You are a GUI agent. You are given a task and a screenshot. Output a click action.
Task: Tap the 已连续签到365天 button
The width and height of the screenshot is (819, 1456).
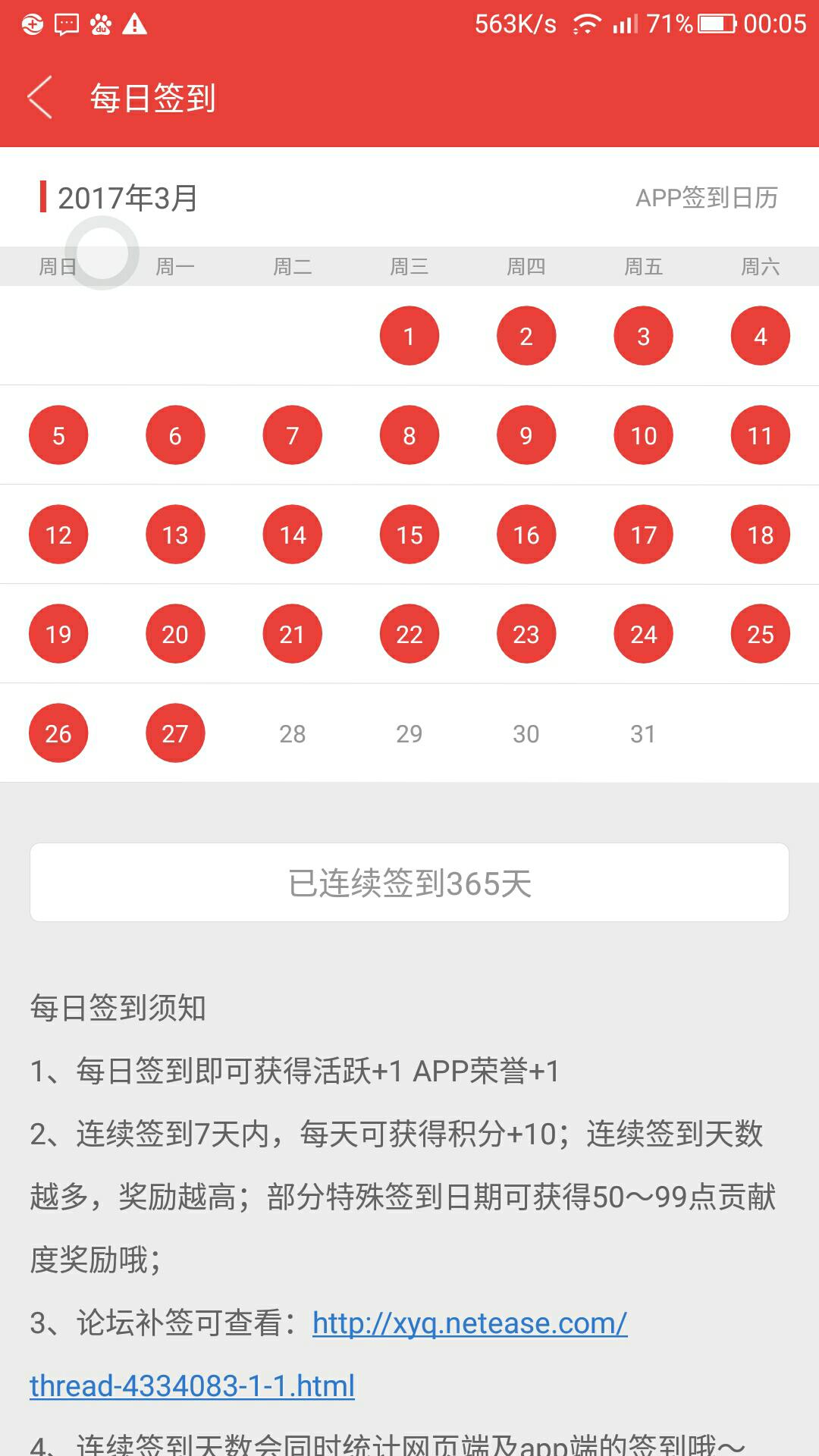pyautogui.click(x=409, y=883)
